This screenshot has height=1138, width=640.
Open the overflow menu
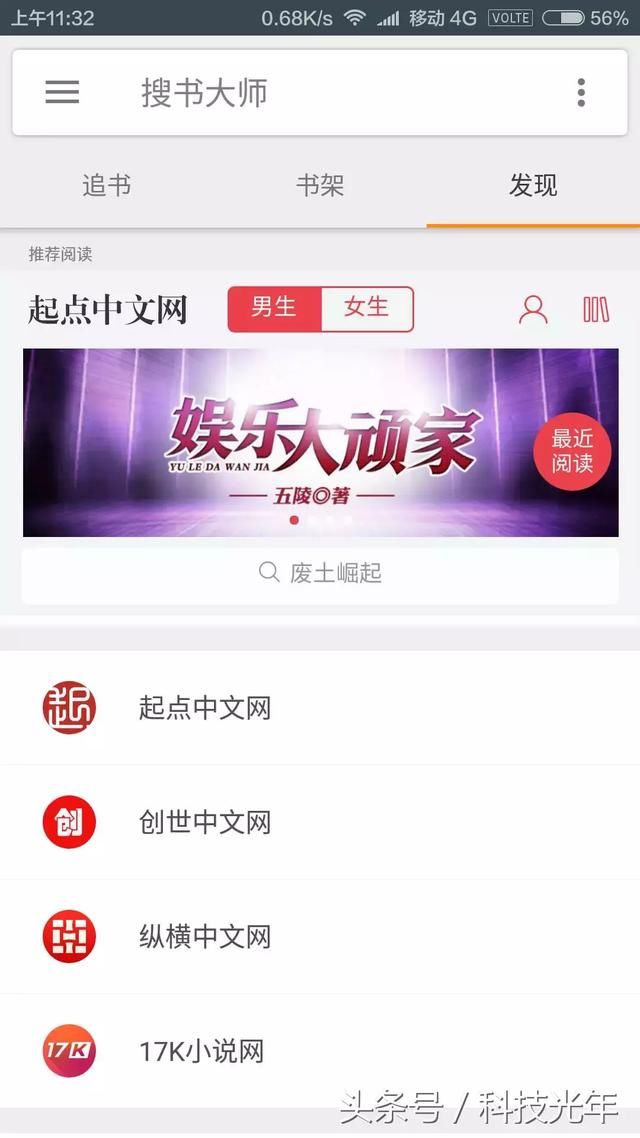coord(580,93)
